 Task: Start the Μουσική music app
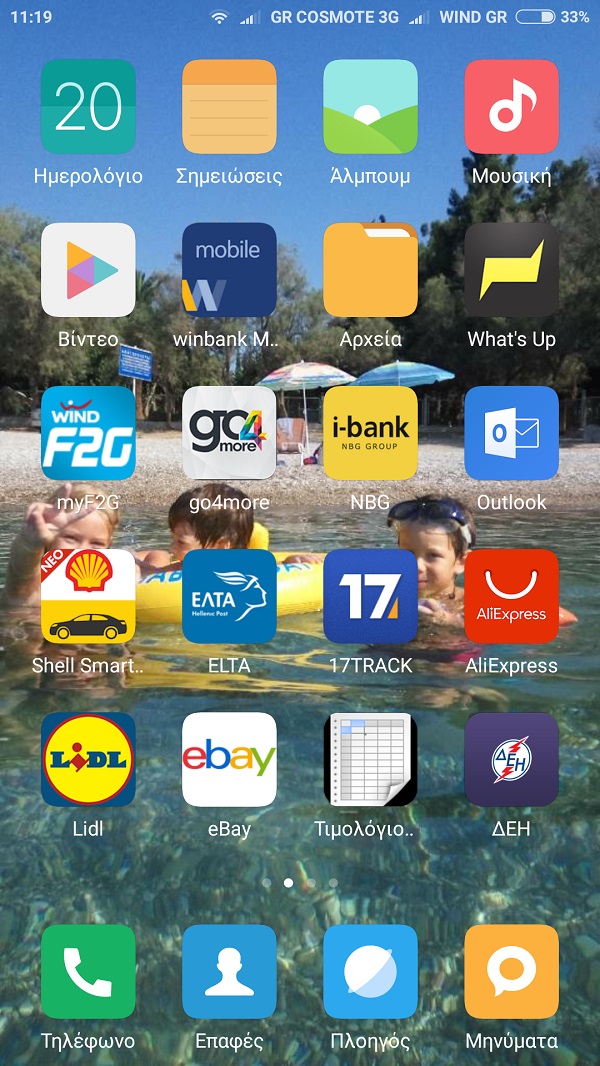[511, 107]
